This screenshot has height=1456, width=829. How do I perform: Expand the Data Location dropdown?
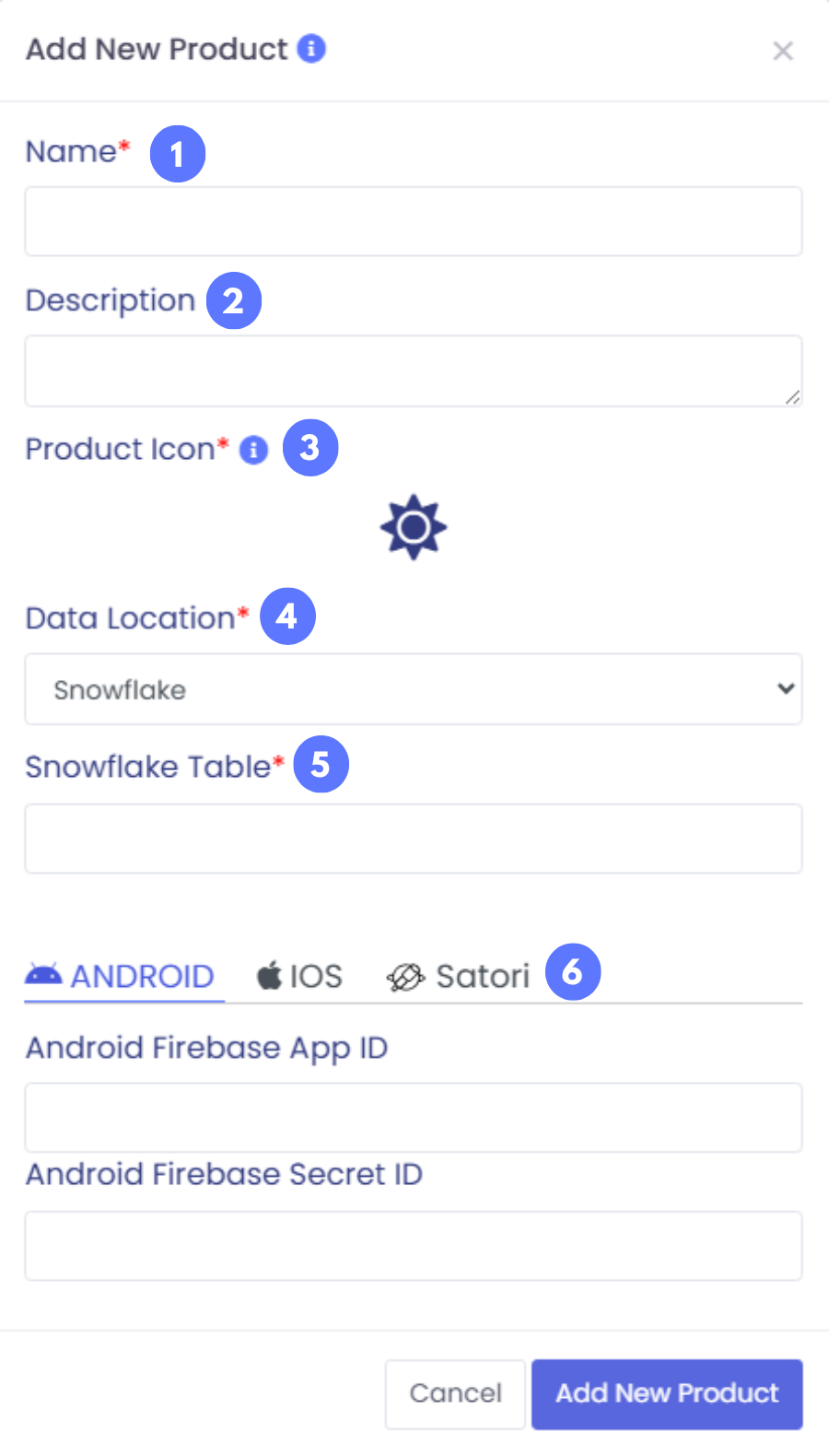point(414,689)
